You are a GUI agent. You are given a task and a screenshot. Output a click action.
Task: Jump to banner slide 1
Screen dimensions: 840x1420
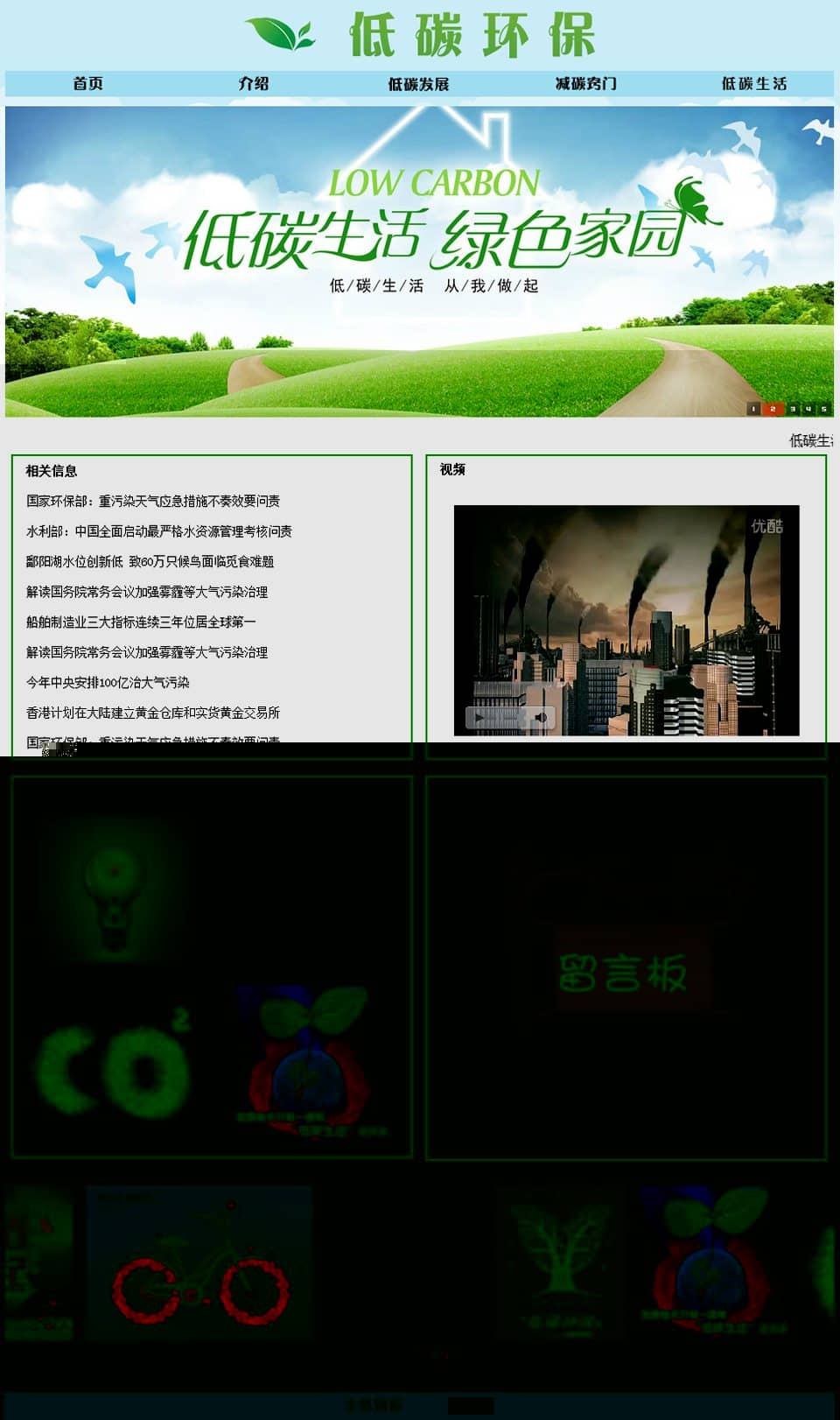point(754,409)
